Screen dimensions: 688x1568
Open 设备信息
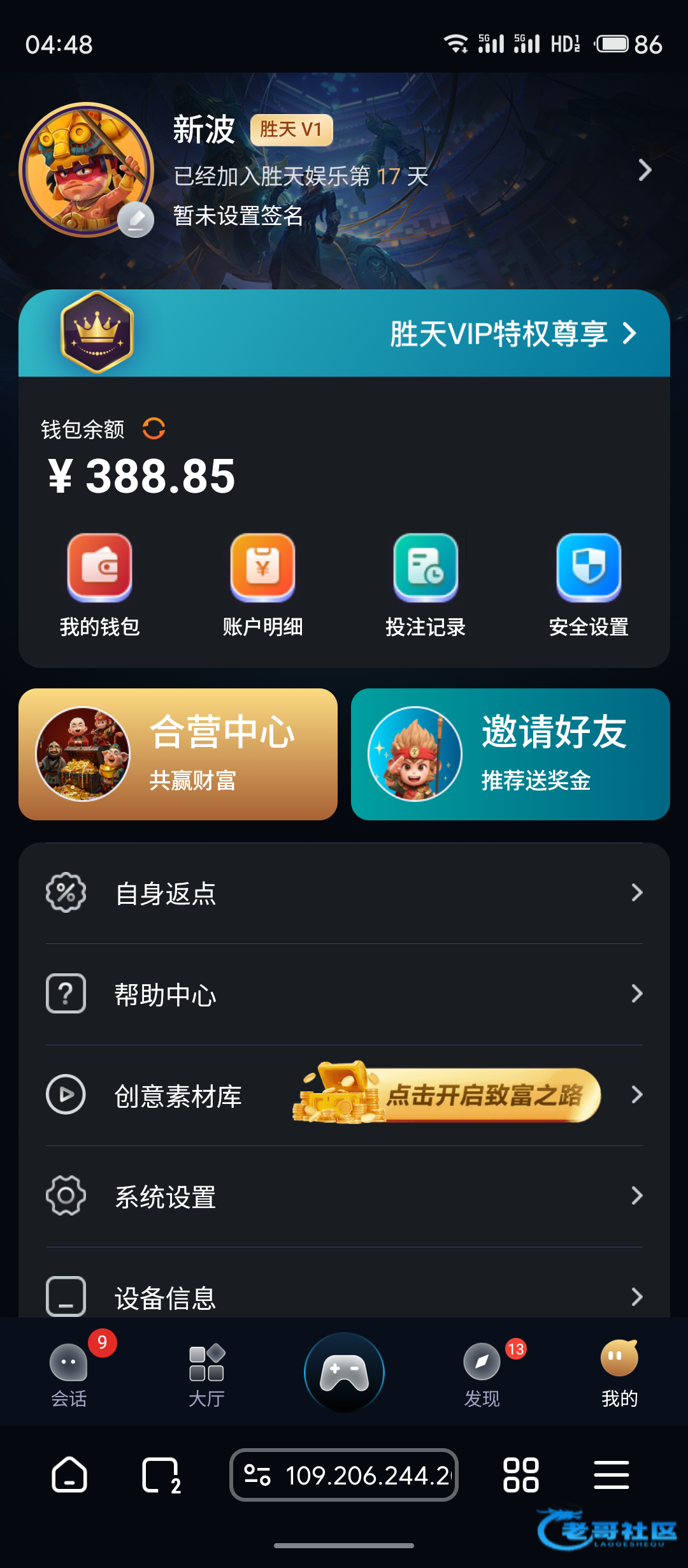click(344, 1296)
